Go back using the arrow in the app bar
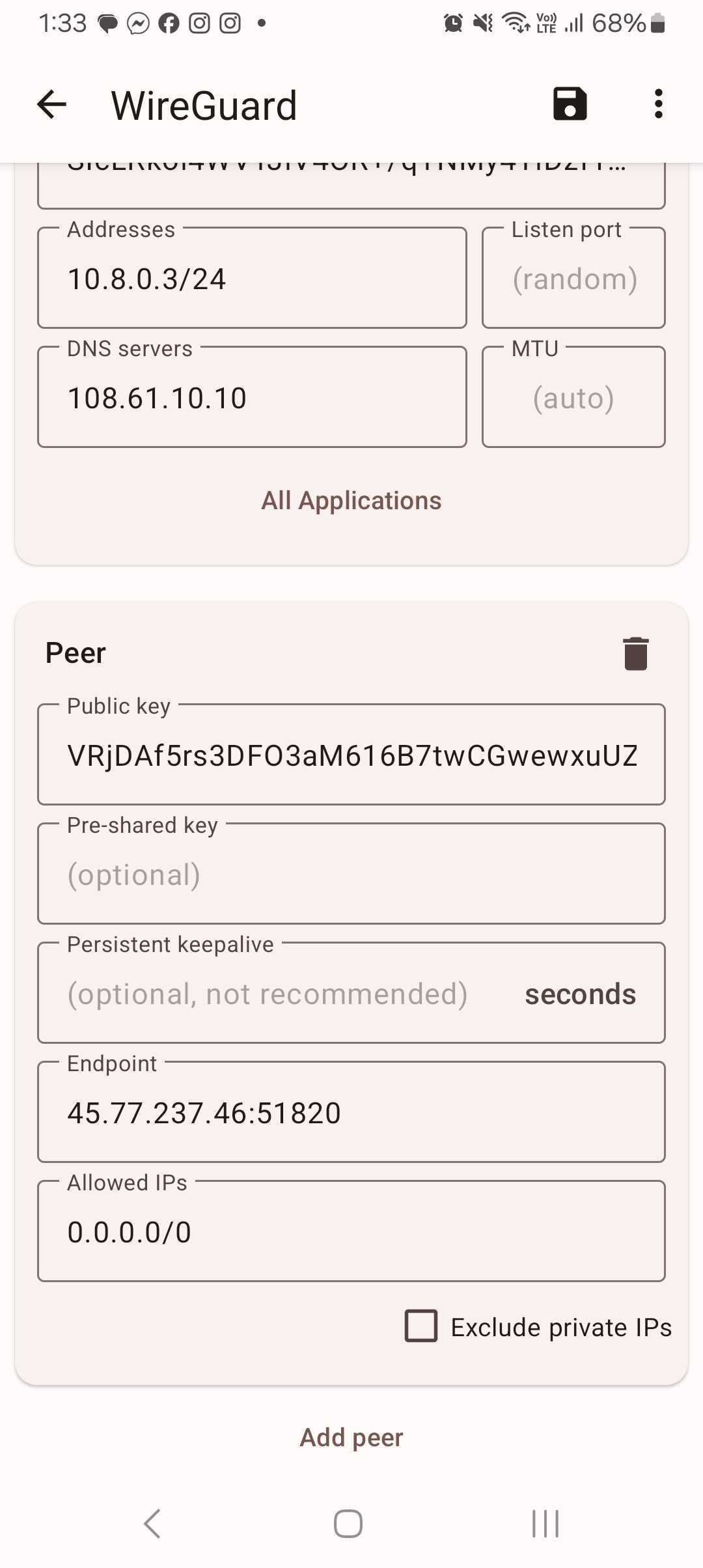Screen dimensions: 703x1568 [x=52, y=104]
